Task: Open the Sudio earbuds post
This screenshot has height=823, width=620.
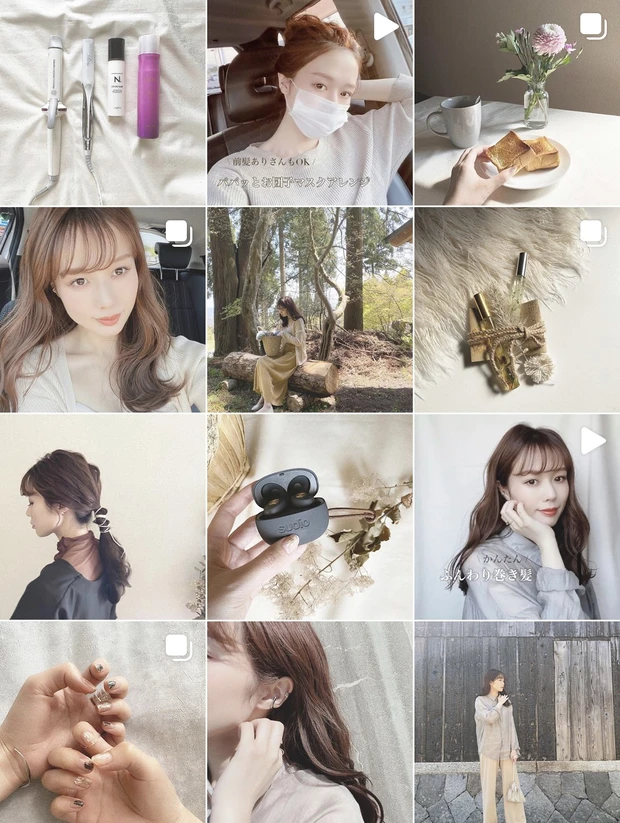Action: coord(310,516)
